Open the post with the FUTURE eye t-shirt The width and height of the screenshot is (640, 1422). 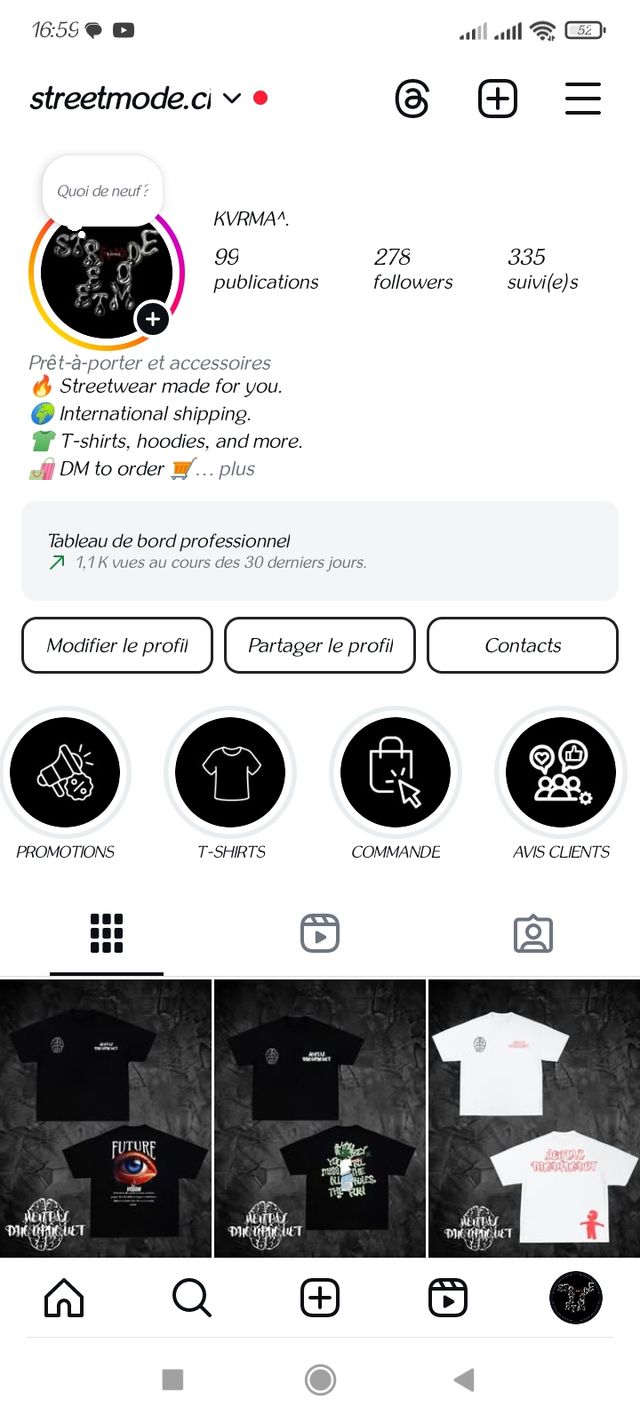click(x=106, y=1118)
